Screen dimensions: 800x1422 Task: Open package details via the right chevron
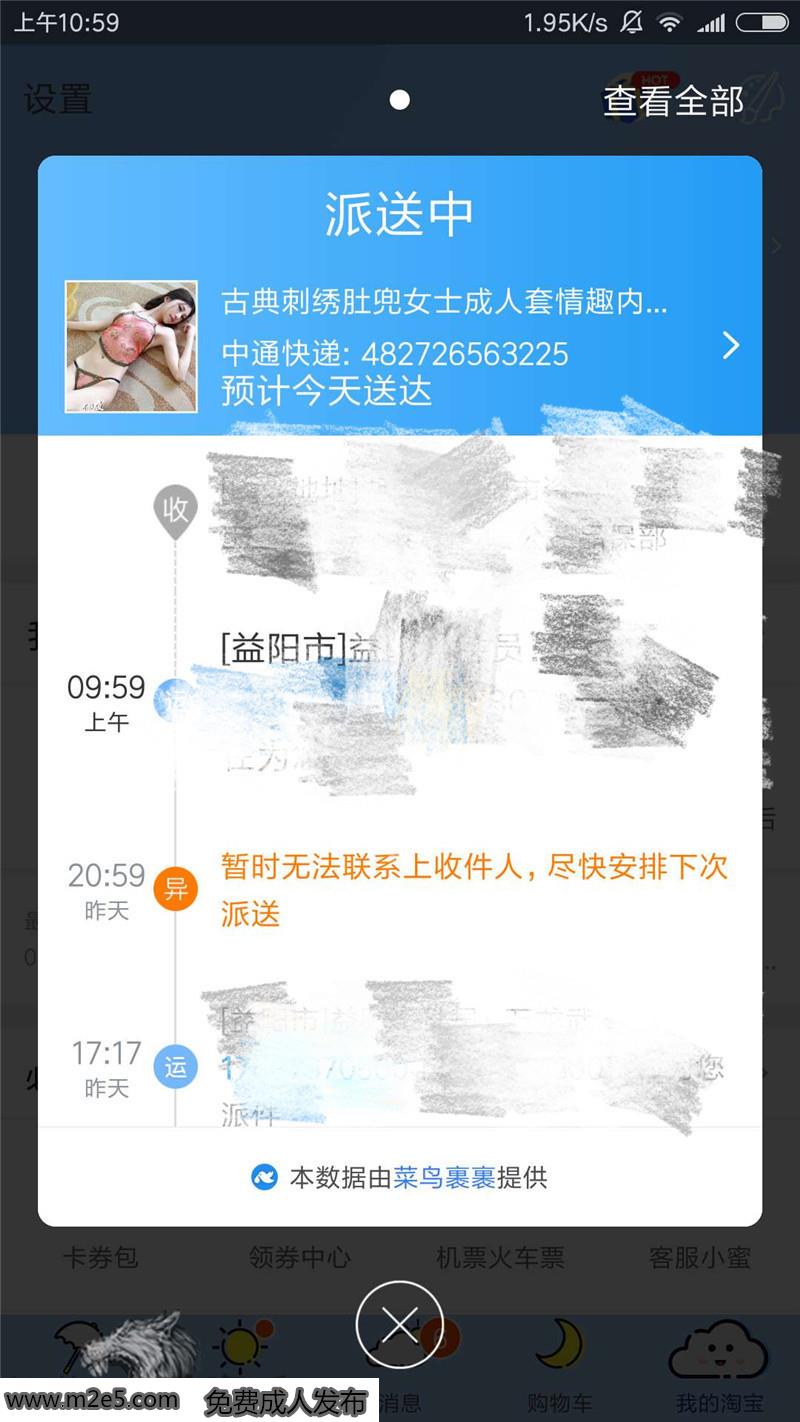[x=731, y=346]
